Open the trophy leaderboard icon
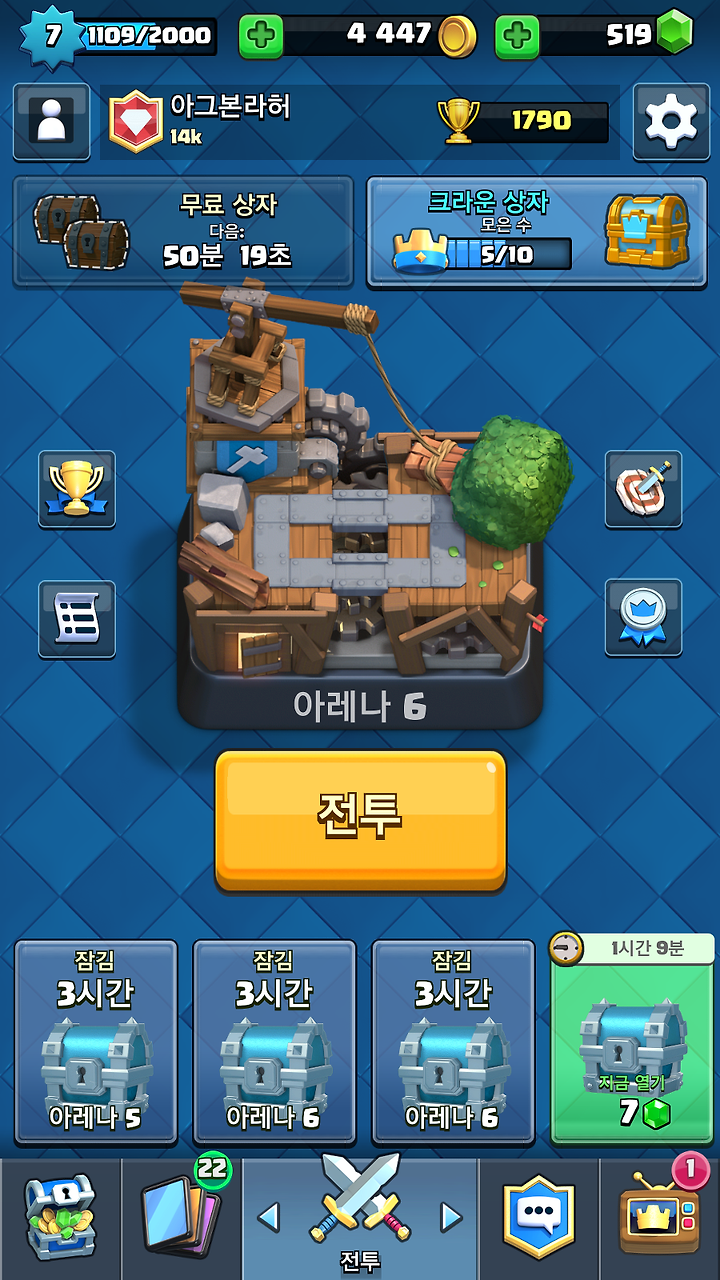Viewport: 720px width, 1280px height. [x=77, y=489]
